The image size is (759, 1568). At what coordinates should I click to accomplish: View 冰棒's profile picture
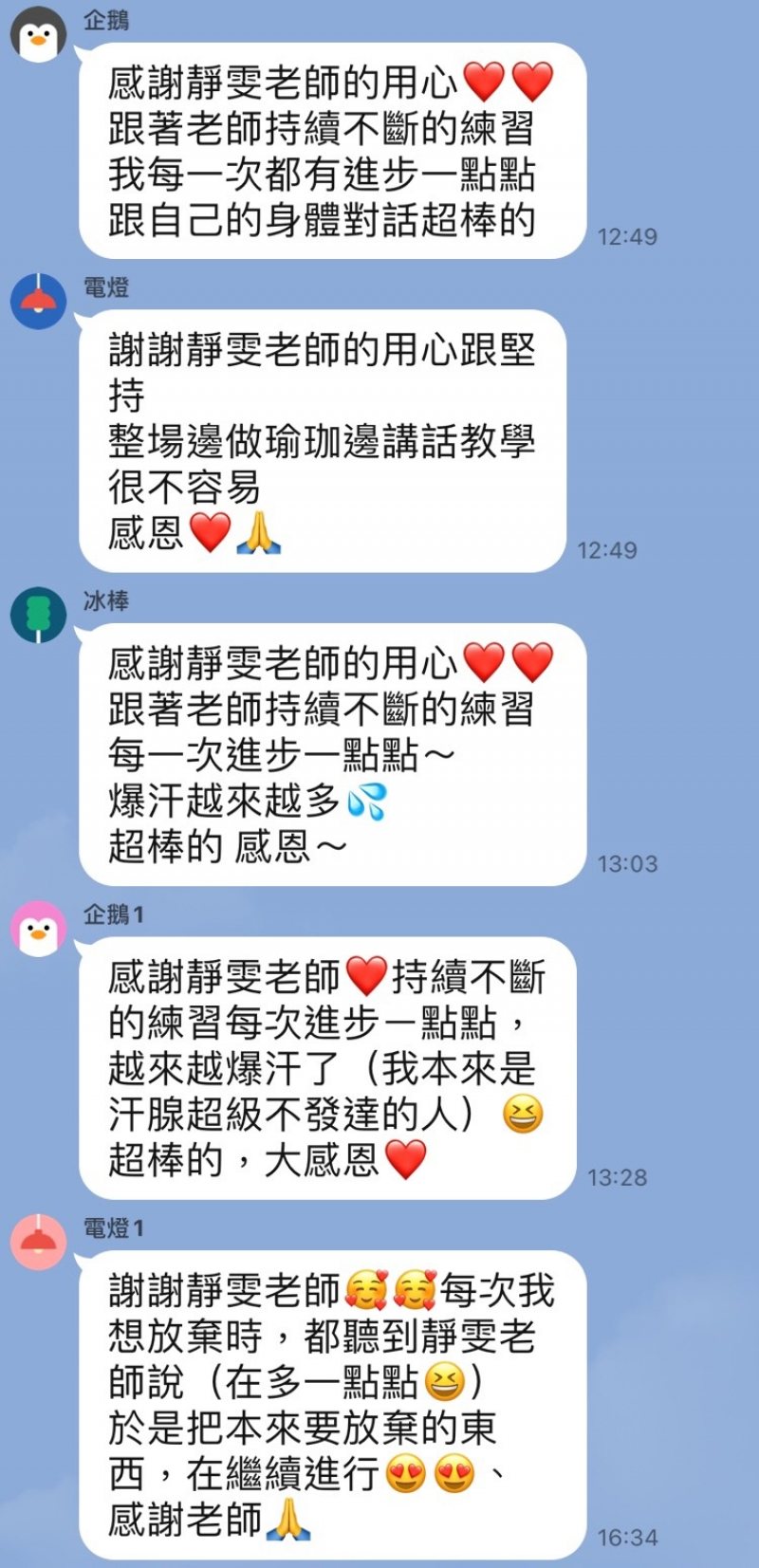[x=38, y=615]
